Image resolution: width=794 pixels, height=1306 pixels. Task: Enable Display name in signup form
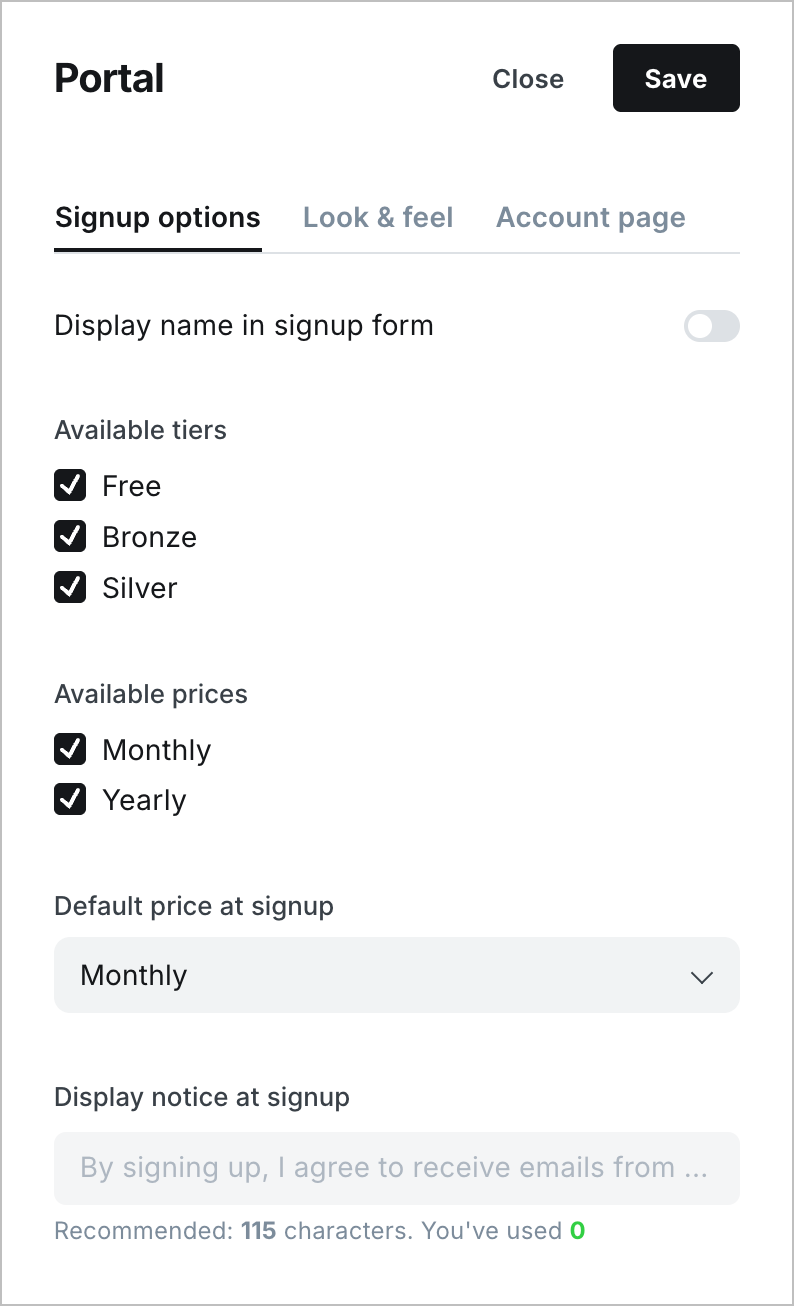711,326
